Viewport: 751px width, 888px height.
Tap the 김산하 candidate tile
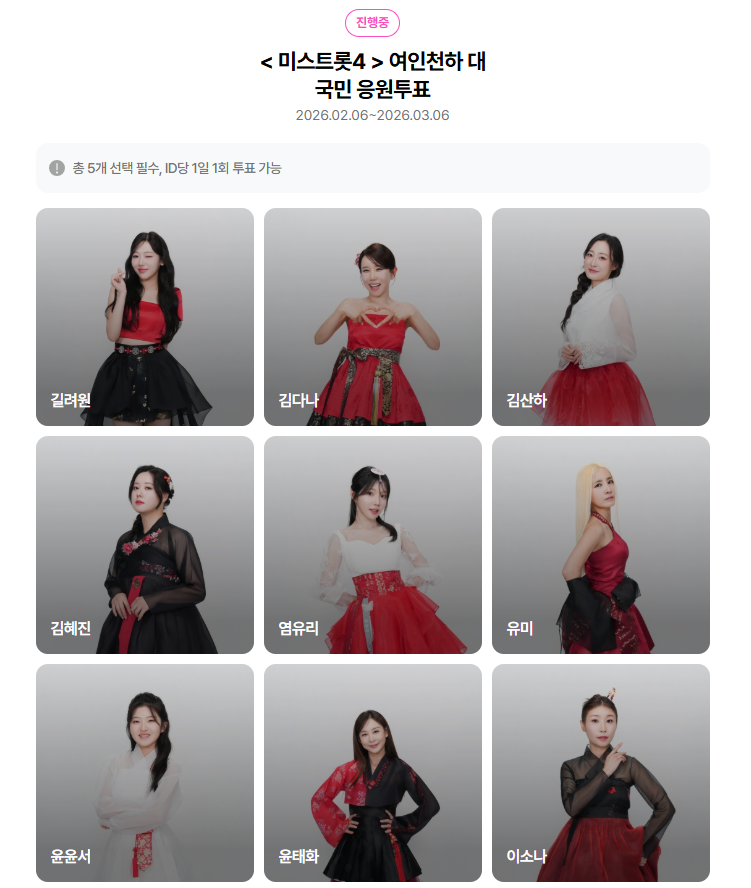pos(601,317)
